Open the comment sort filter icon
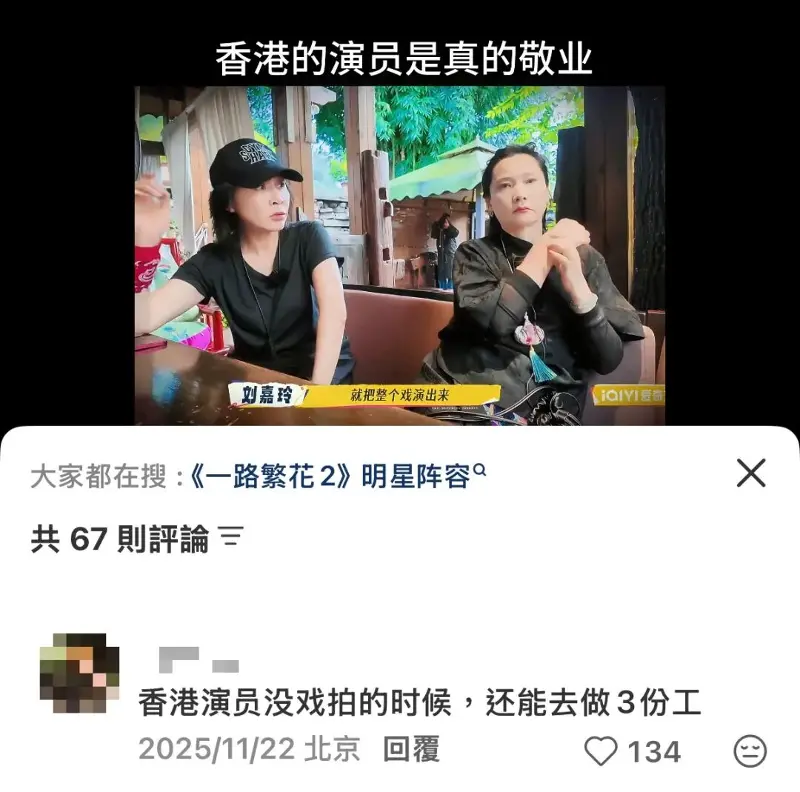Viewport: 800px width, 792px height. [x=231, y=537]
